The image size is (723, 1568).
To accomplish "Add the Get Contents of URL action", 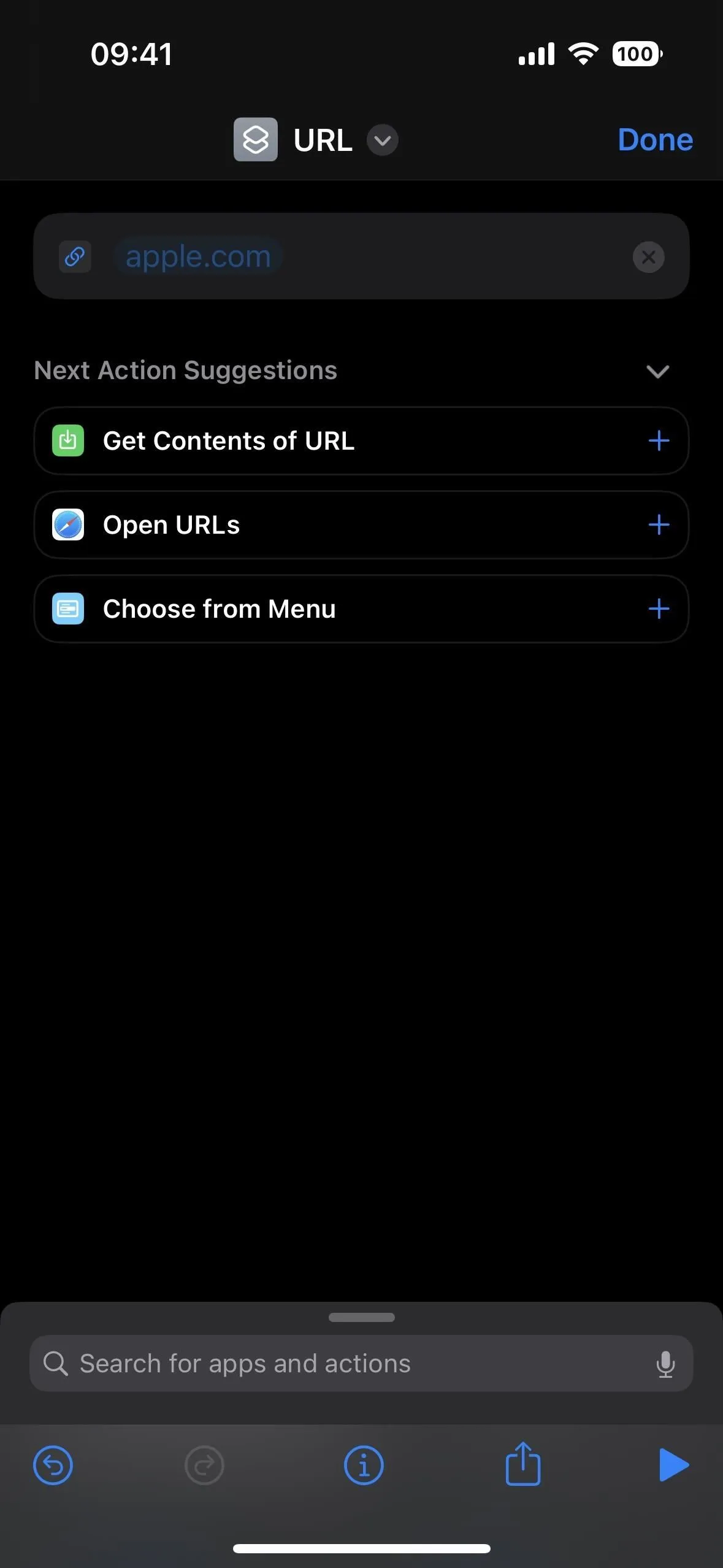I will point(659,440).
